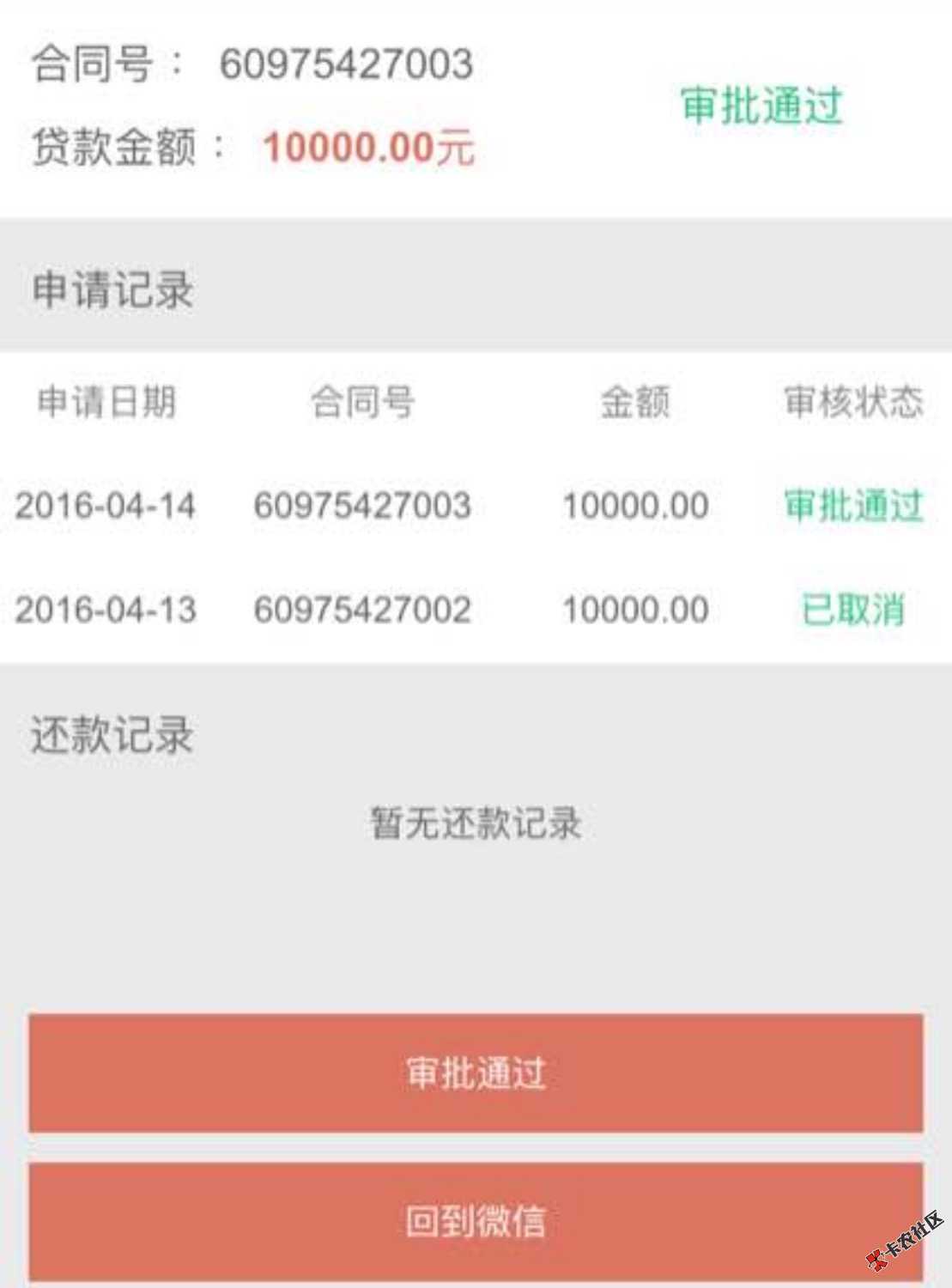
Task: Return to WeChat via 回到微信
Action: (476, 1221)
